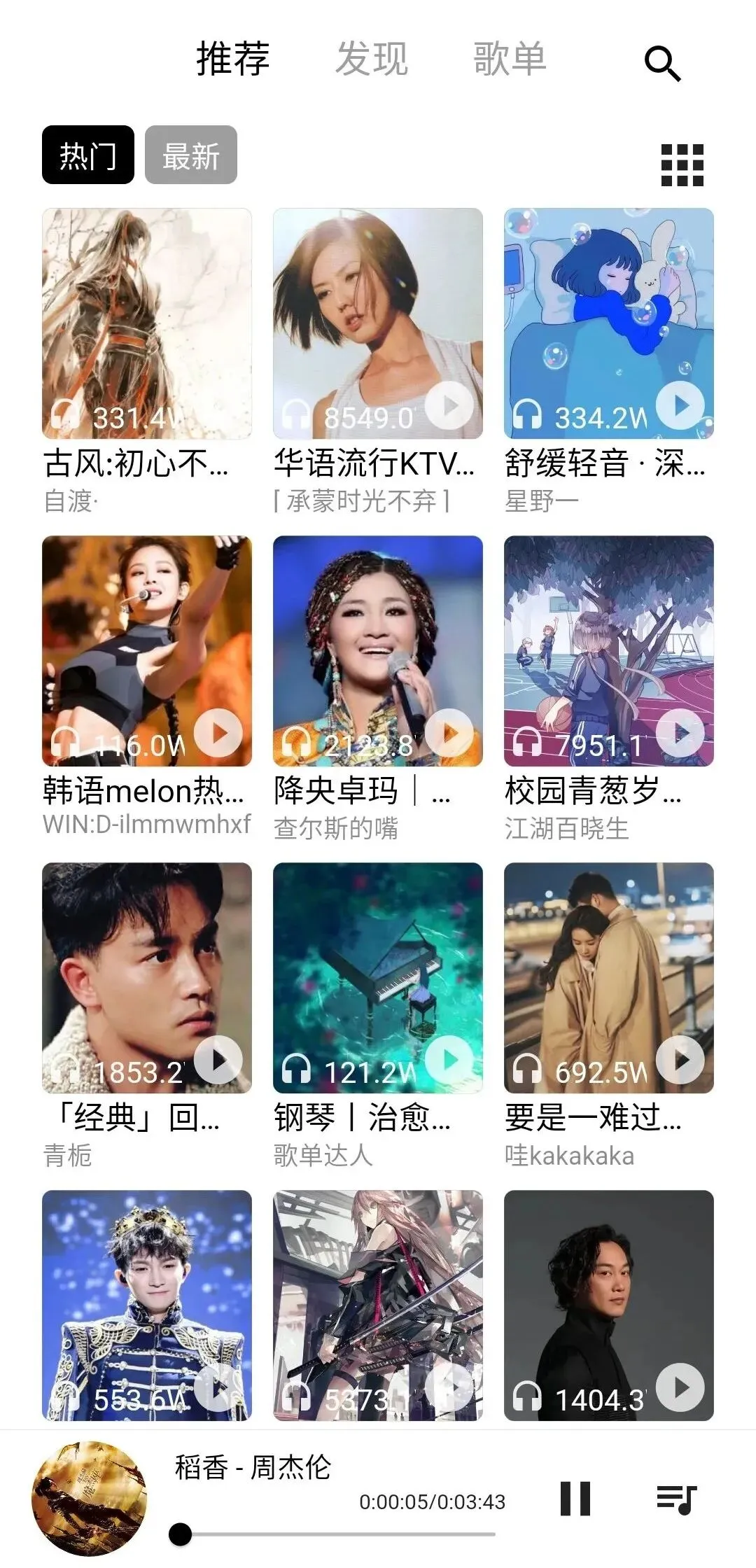This screenshot has height=1568, width=756.
Task: Switch to the 歌单 tab
Action: pos(510,59)
